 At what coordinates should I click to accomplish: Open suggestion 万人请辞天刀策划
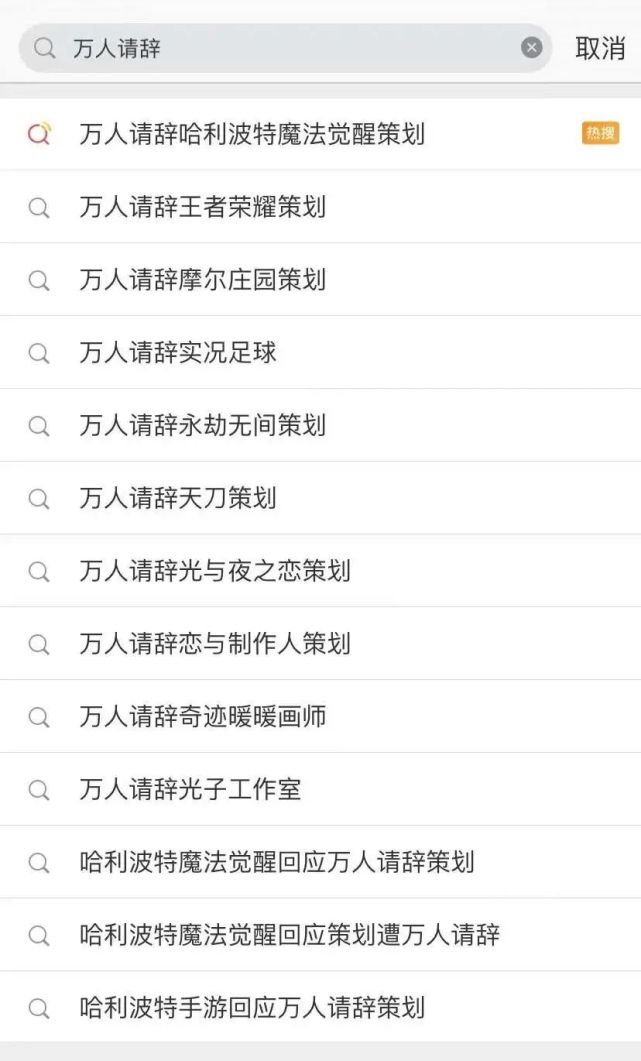click(178, 498)
